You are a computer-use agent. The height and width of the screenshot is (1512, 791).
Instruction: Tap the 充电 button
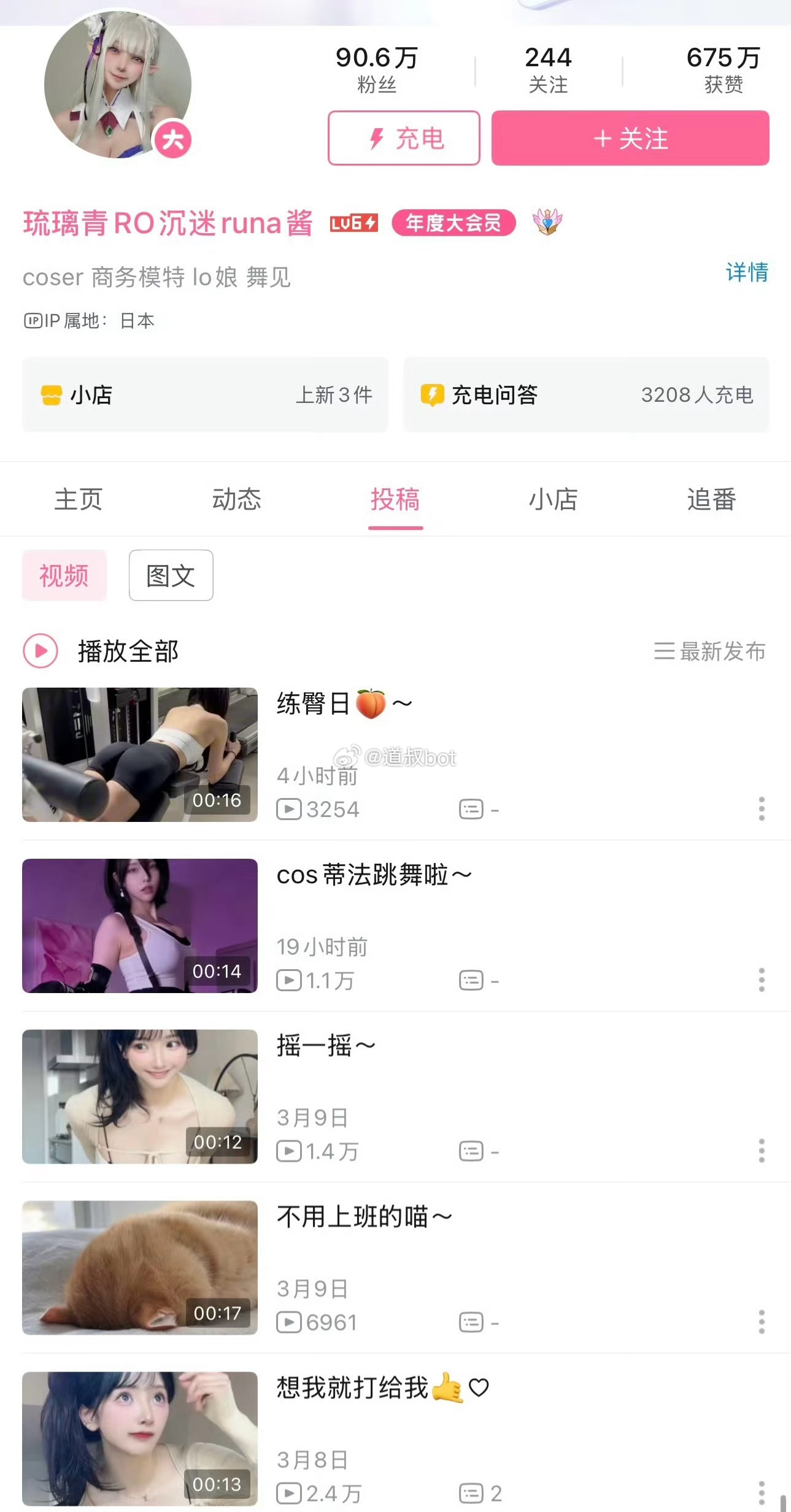point(404,138)
